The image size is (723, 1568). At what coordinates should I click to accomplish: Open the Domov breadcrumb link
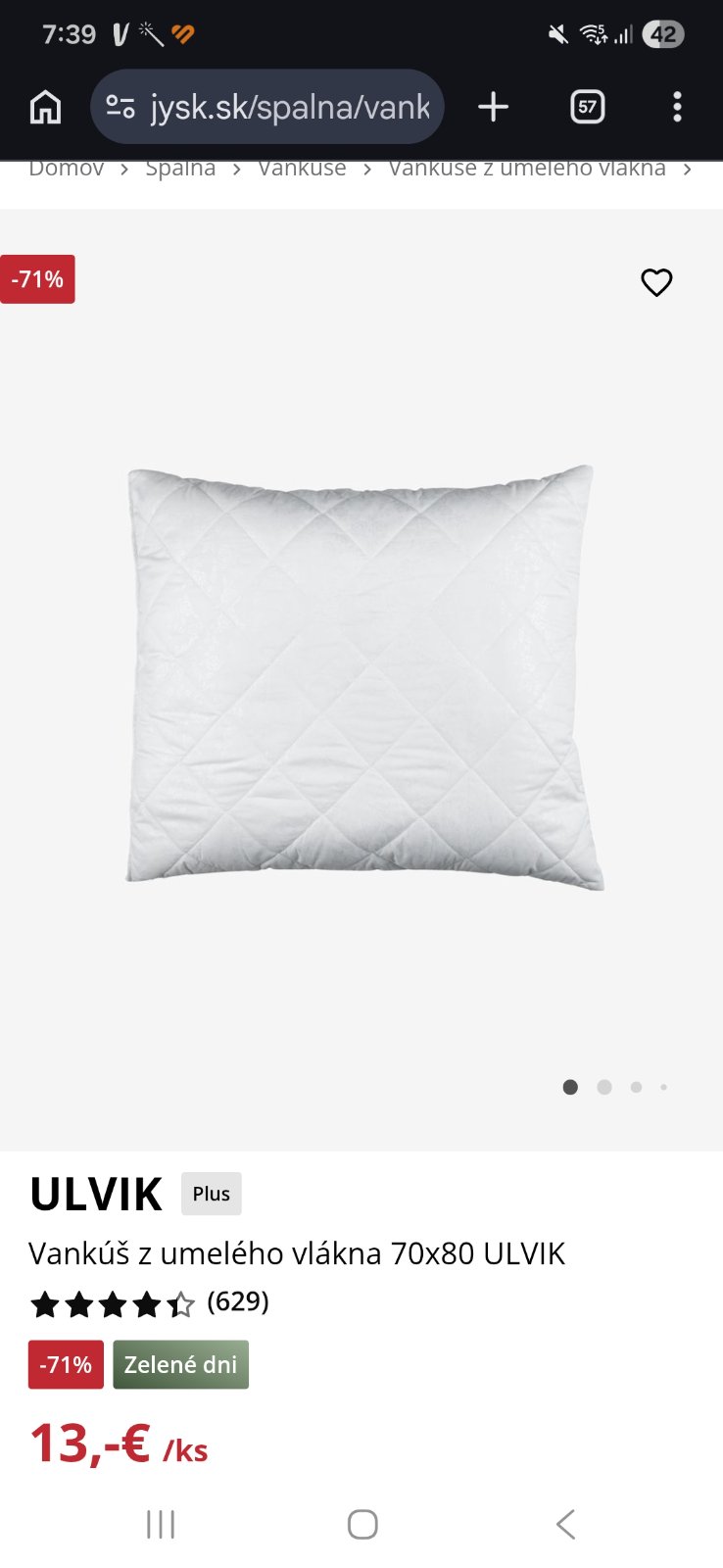coord(66,169)
